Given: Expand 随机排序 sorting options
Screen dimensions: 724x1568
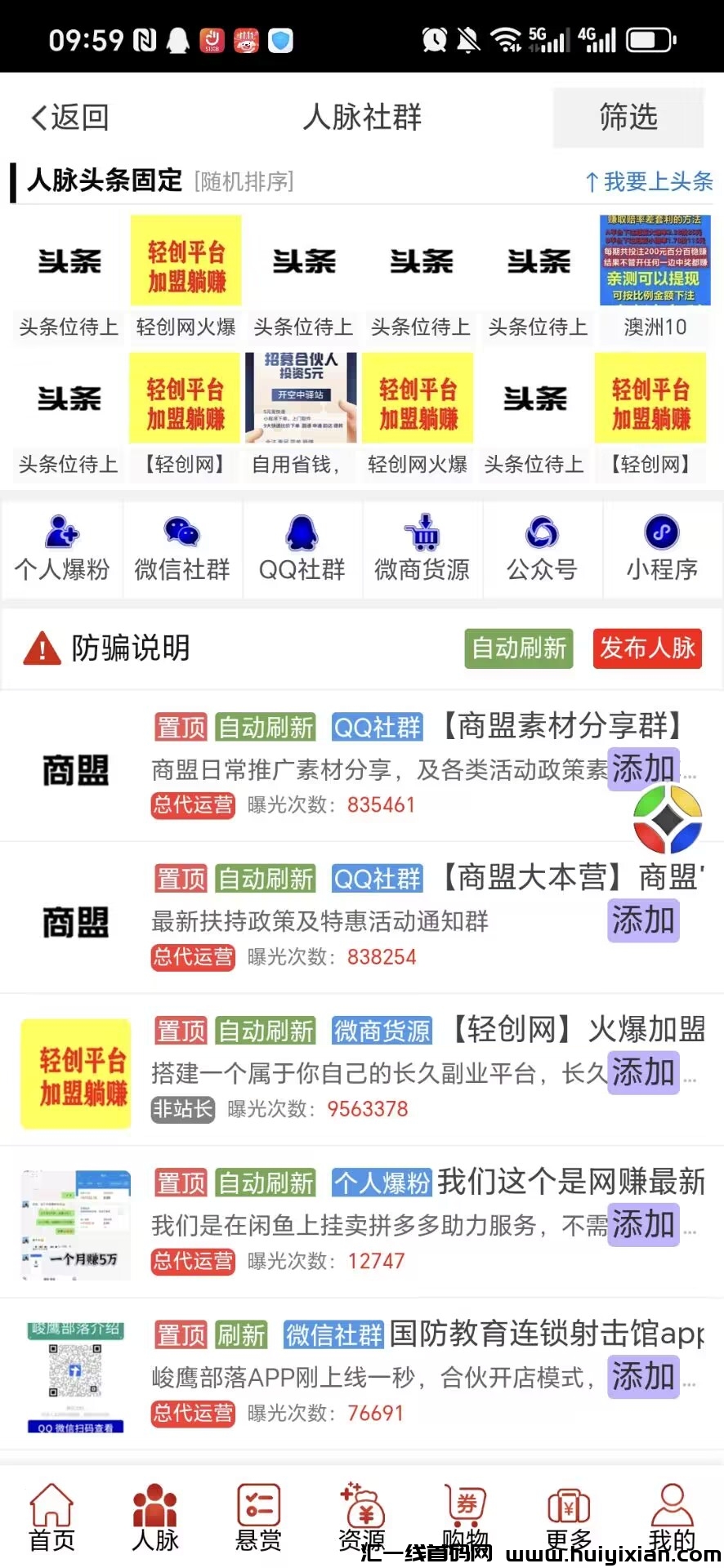Looking at the screenshot, I should point(244,182).
